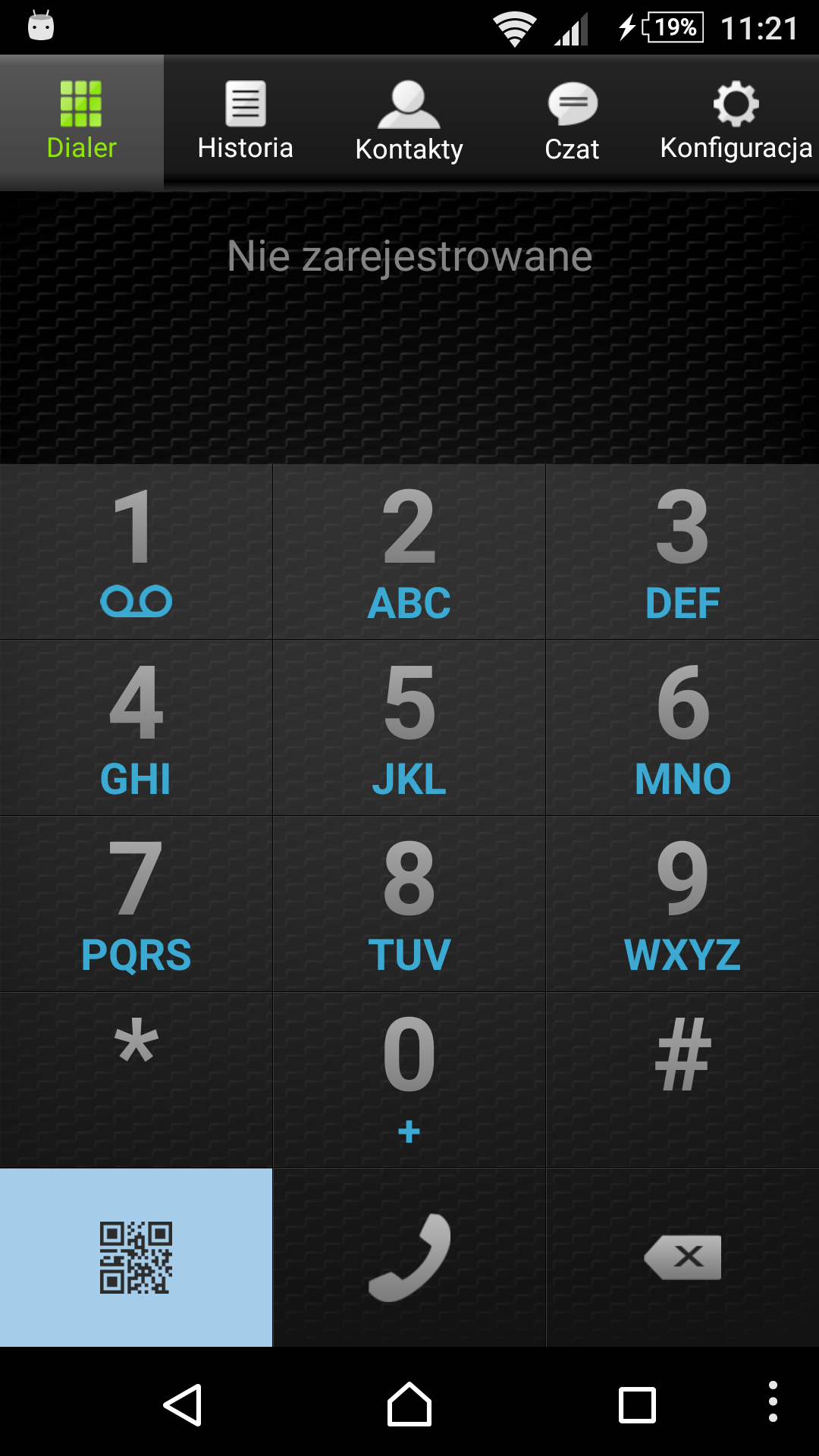Tap the 8 TUV key
Screen dimensions: 819x1456
click(x=409, y=904)
